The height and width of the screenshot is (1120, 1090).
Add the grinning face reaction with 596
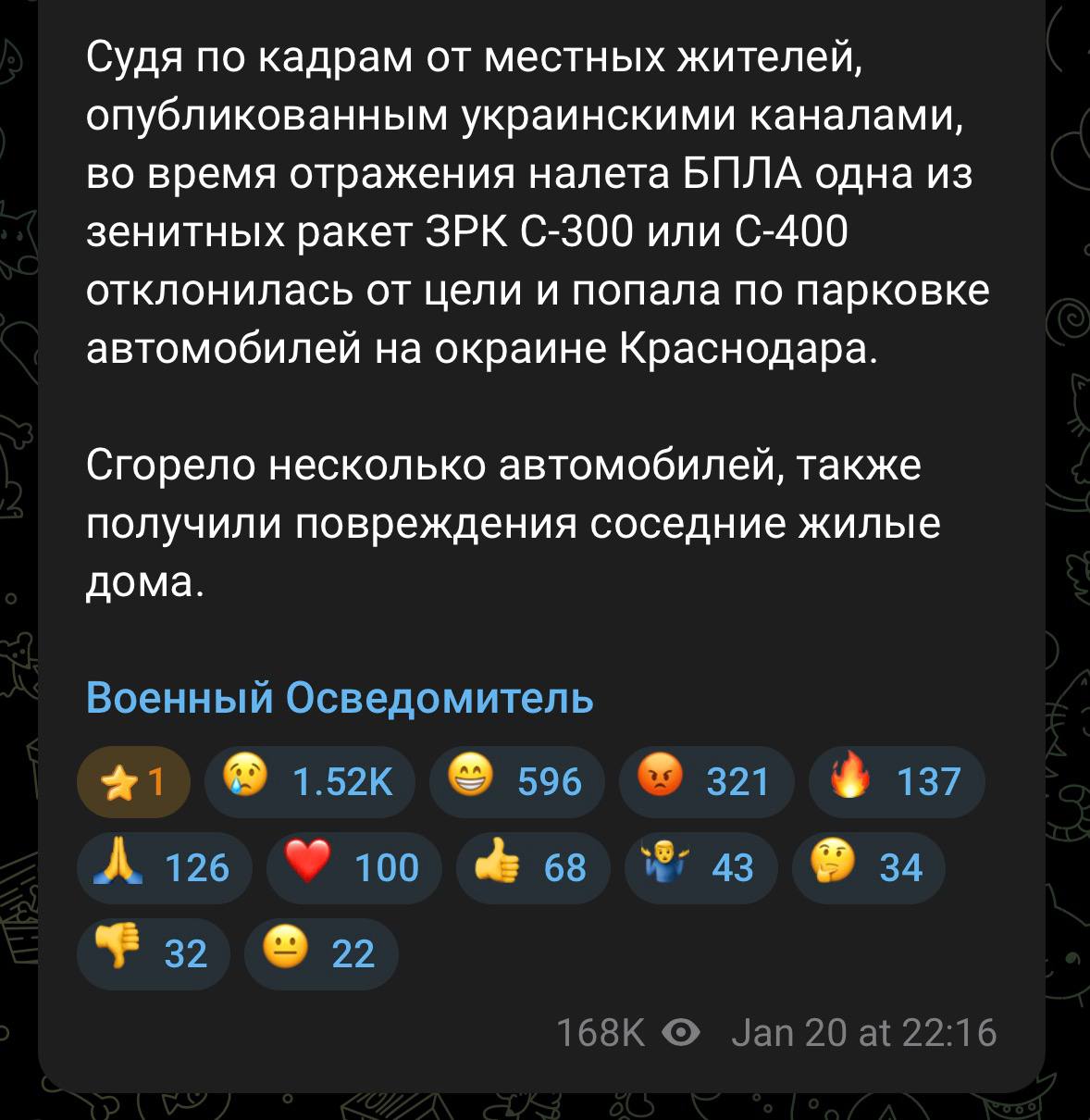[x=515, y=782]
